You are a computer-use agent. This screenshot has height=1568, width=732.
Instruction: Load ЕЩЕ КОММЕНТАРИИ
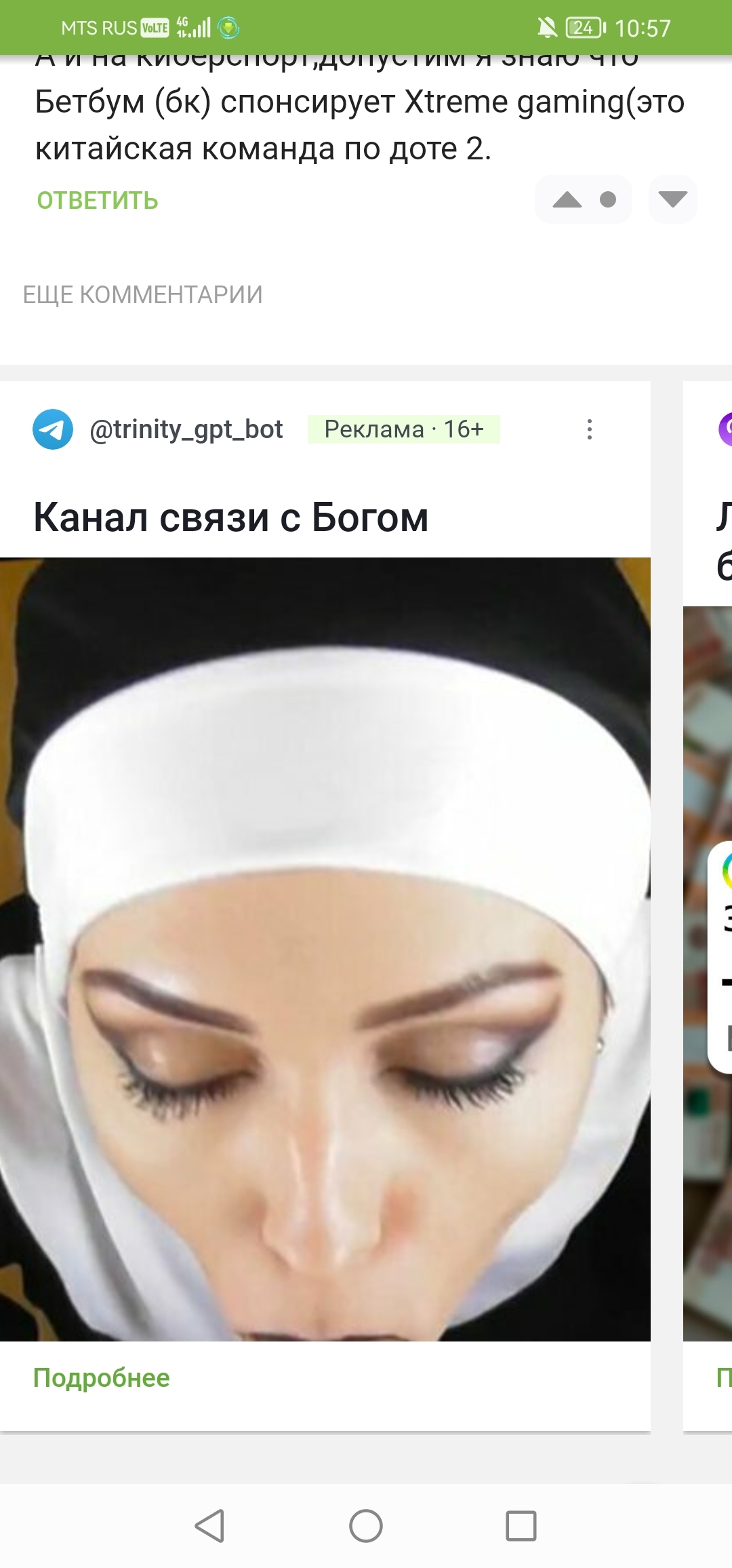pyautogui.click(x=142, y=295)
